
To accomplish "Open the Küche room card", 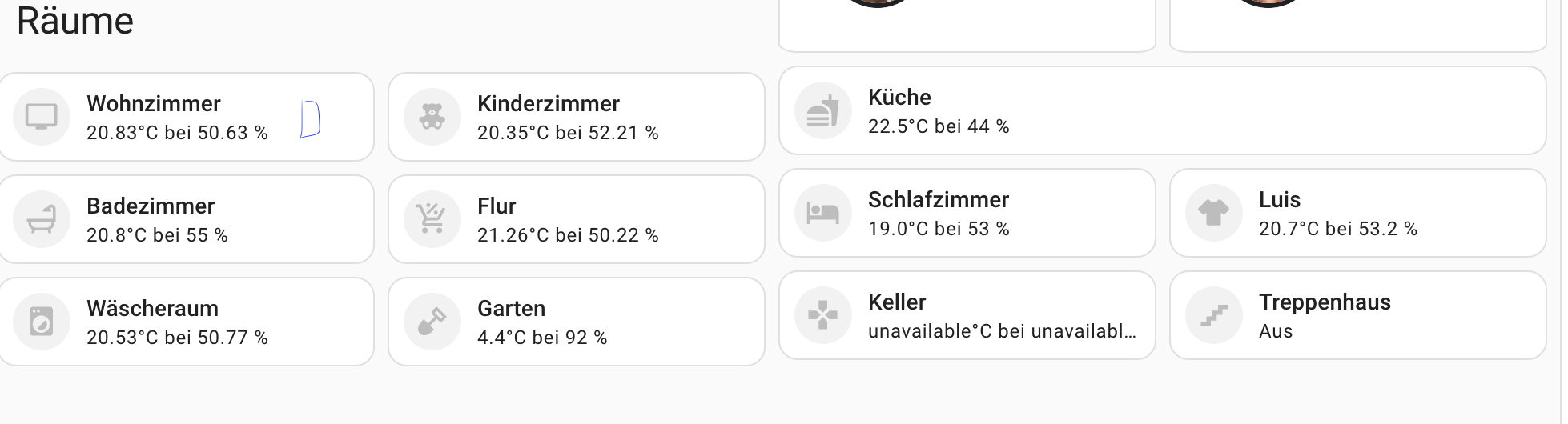I will pyautogui.click(x=1161, y=111).
